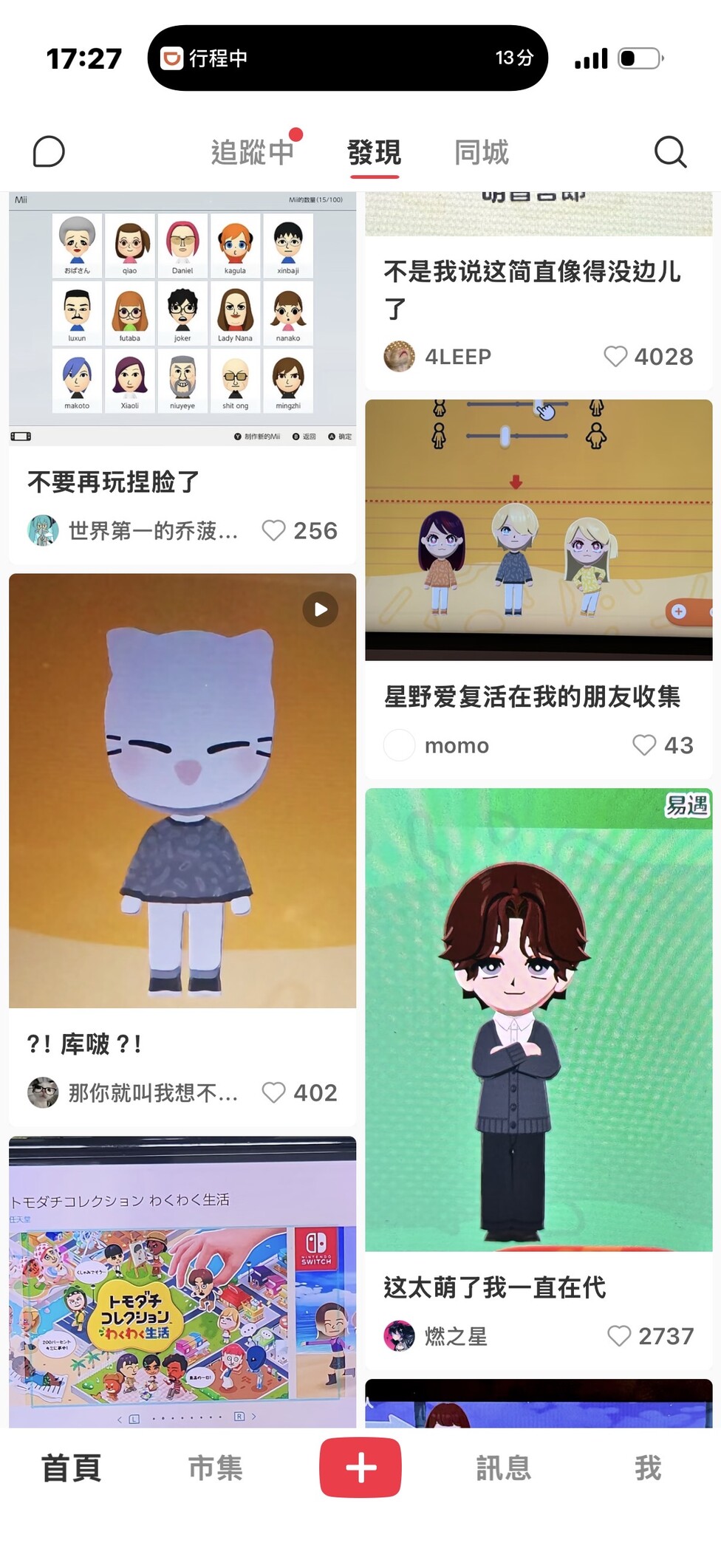The image size is (721, 1568).
Task: Create a new post with the plus button
Action: 360,1468
